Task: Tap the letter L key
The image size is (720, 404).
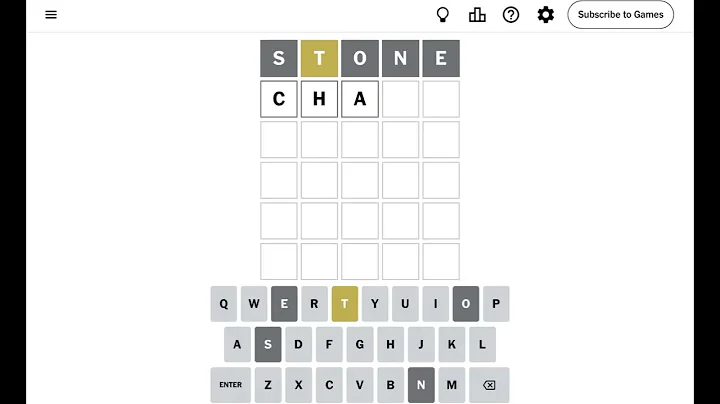Action: coord(482,344)
